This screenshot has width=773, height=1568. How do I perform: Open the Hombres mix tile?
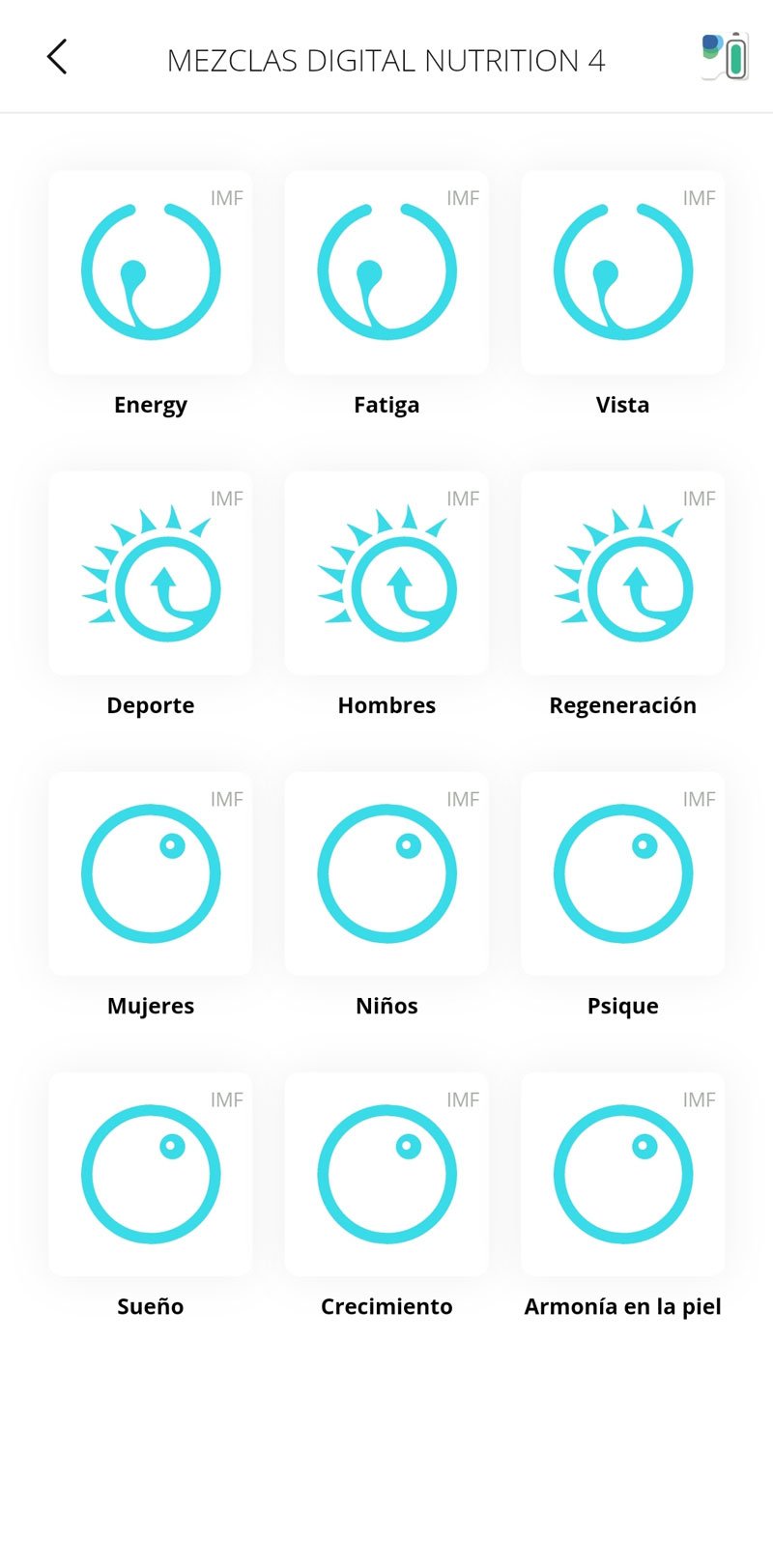click(x=386, y=574)
